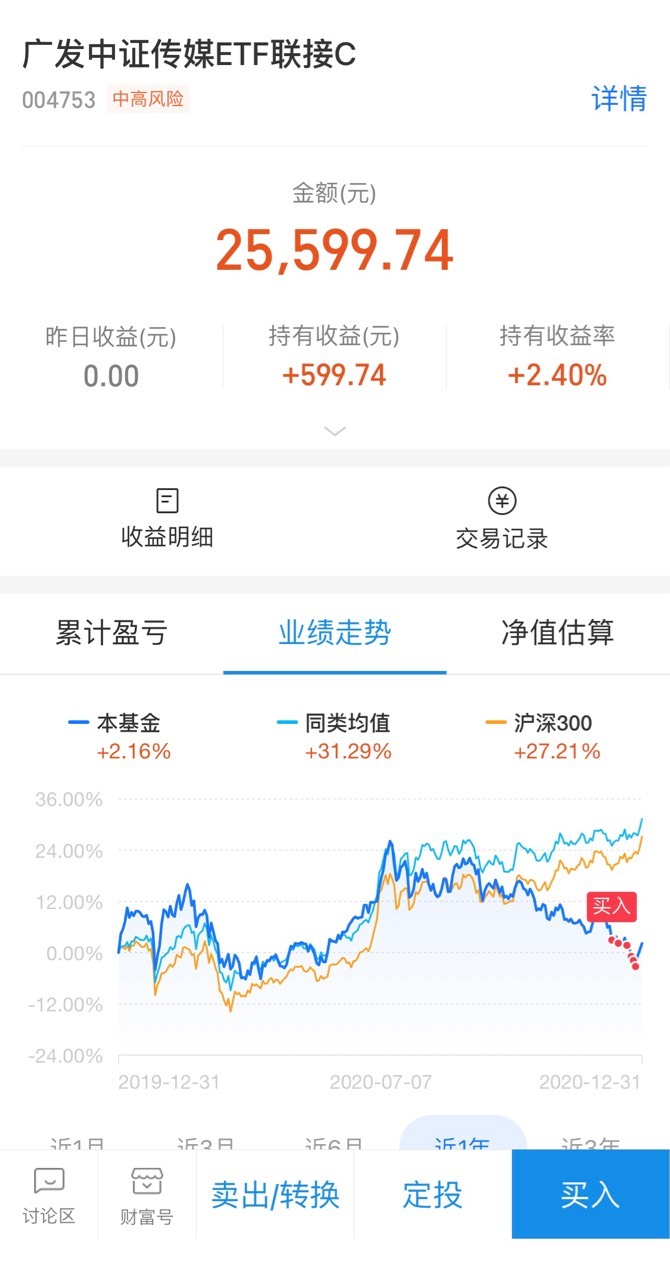Open the 讨论区 discussion area
Screen dimensions: 670x1280
point(49,1195)
